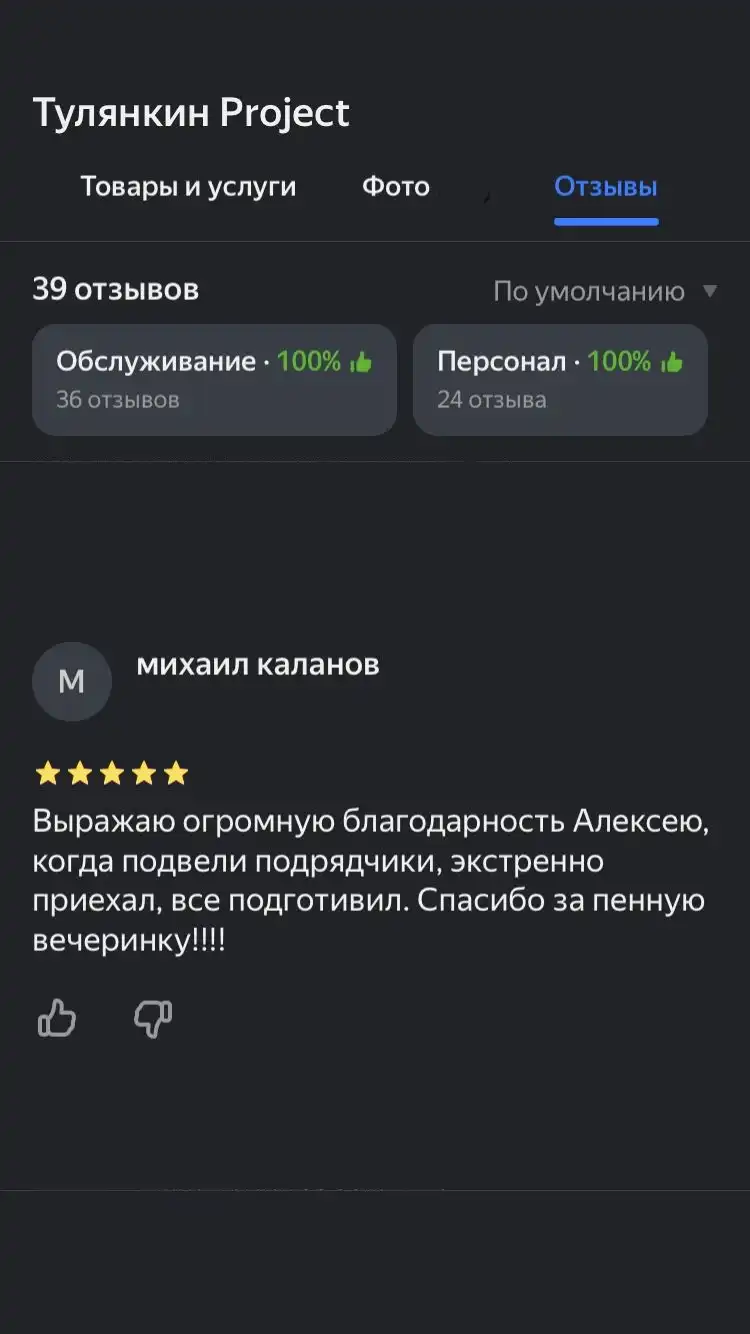
Task: Open the Фото tab
Action: [396, 187]
